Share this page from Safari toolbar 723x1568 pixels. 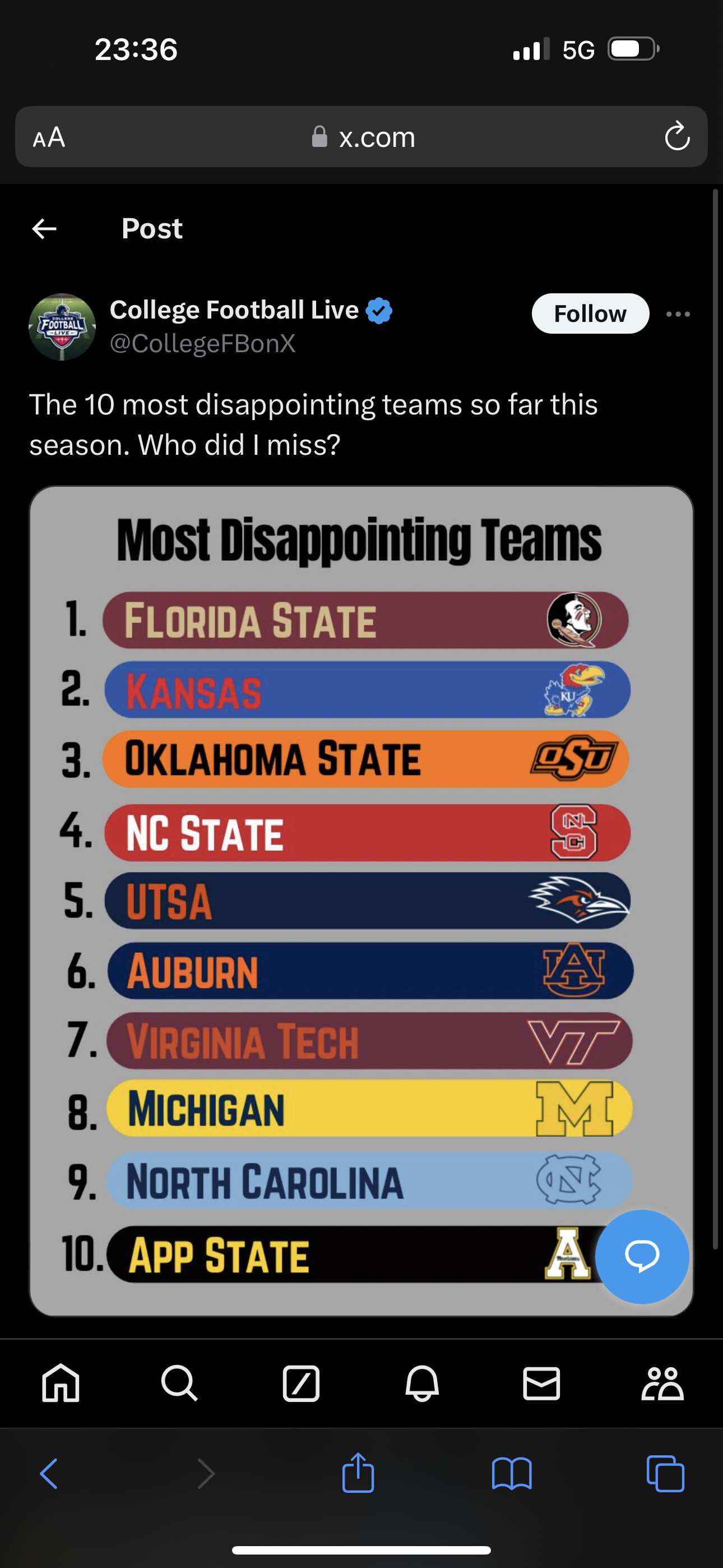pyautogui.click(x=358, y=1472)
